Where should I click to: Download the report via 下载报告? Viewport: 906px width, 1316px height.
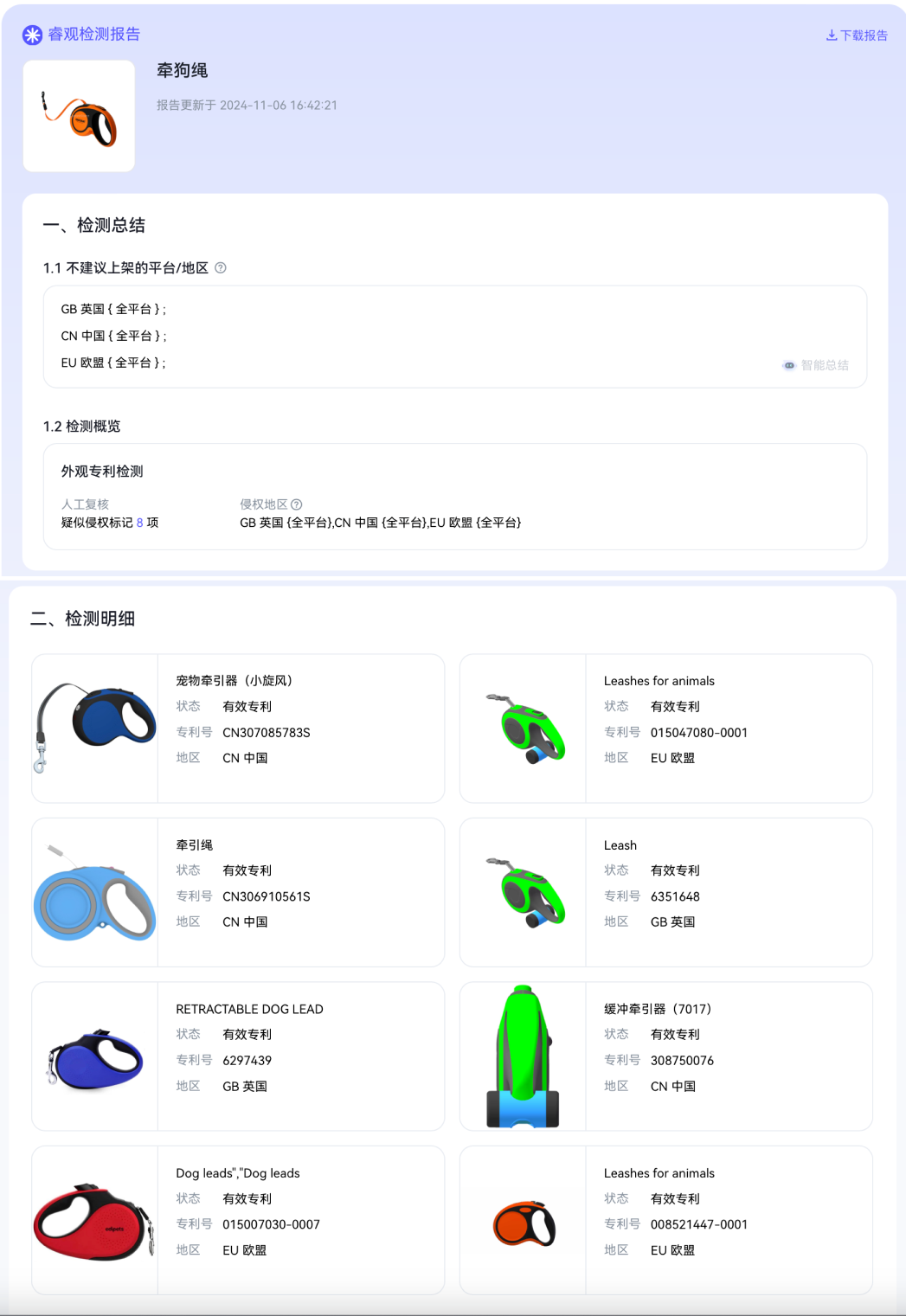coord(857,35)
